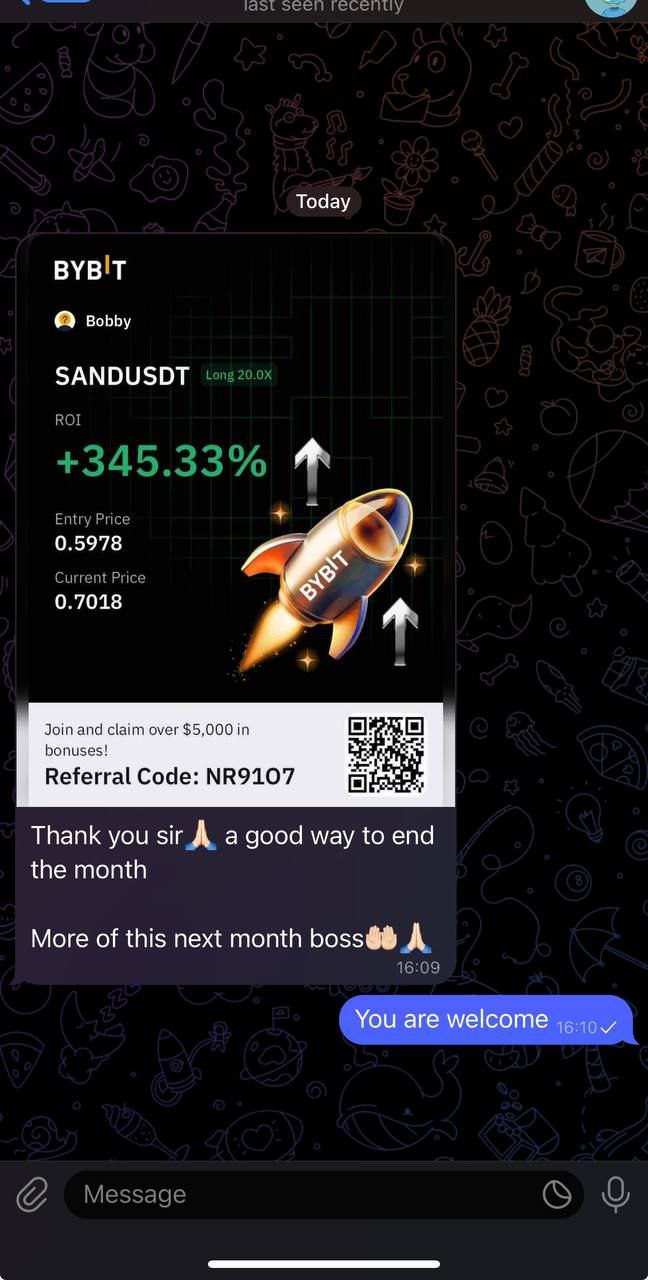The width and height of the screenshot is (648, 1280).
Task: Start voice message with microphone
Action: [x=616, y=1194]
